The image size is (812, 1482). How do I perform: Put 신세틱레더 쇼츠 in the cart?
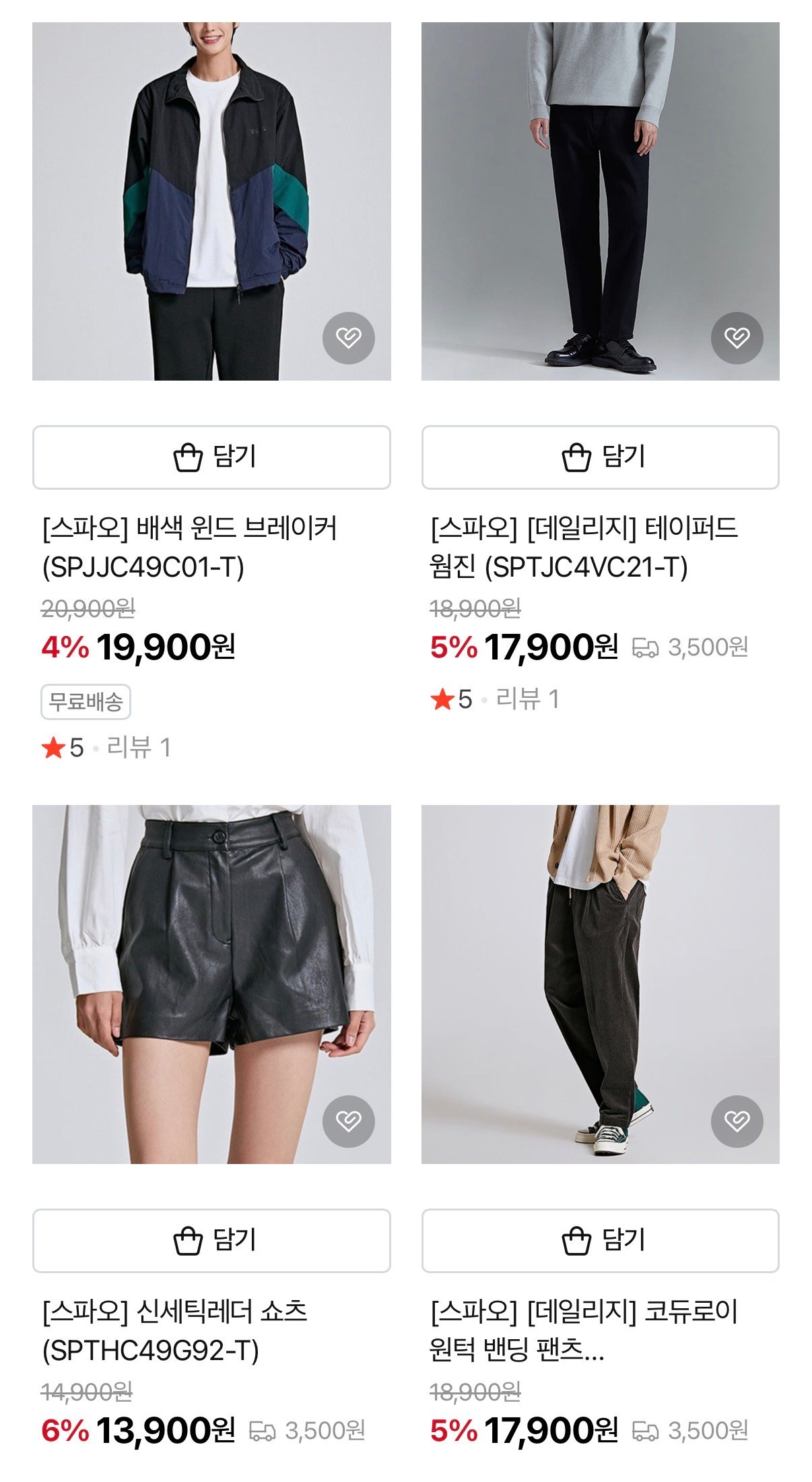click(211, 1240)
